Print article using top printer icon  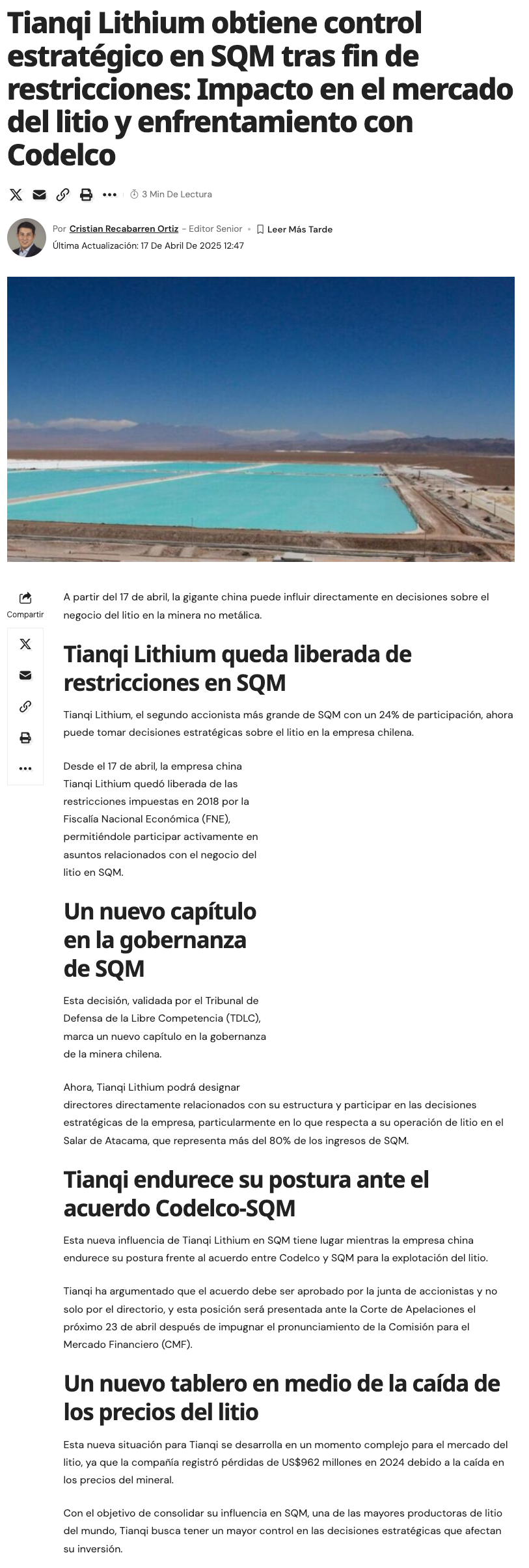[86, 194]
